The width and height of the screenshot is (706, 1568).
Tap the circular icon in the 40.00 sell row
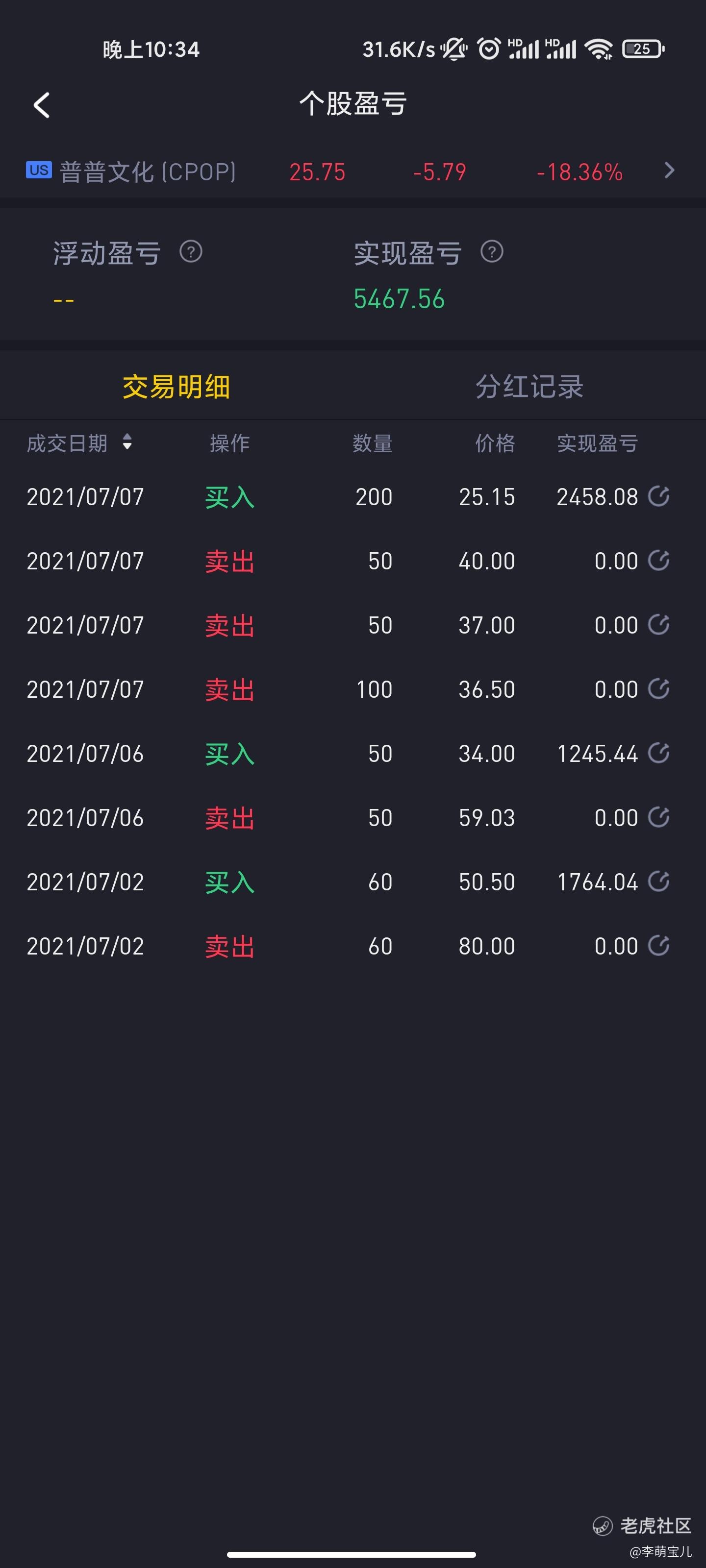658,560
